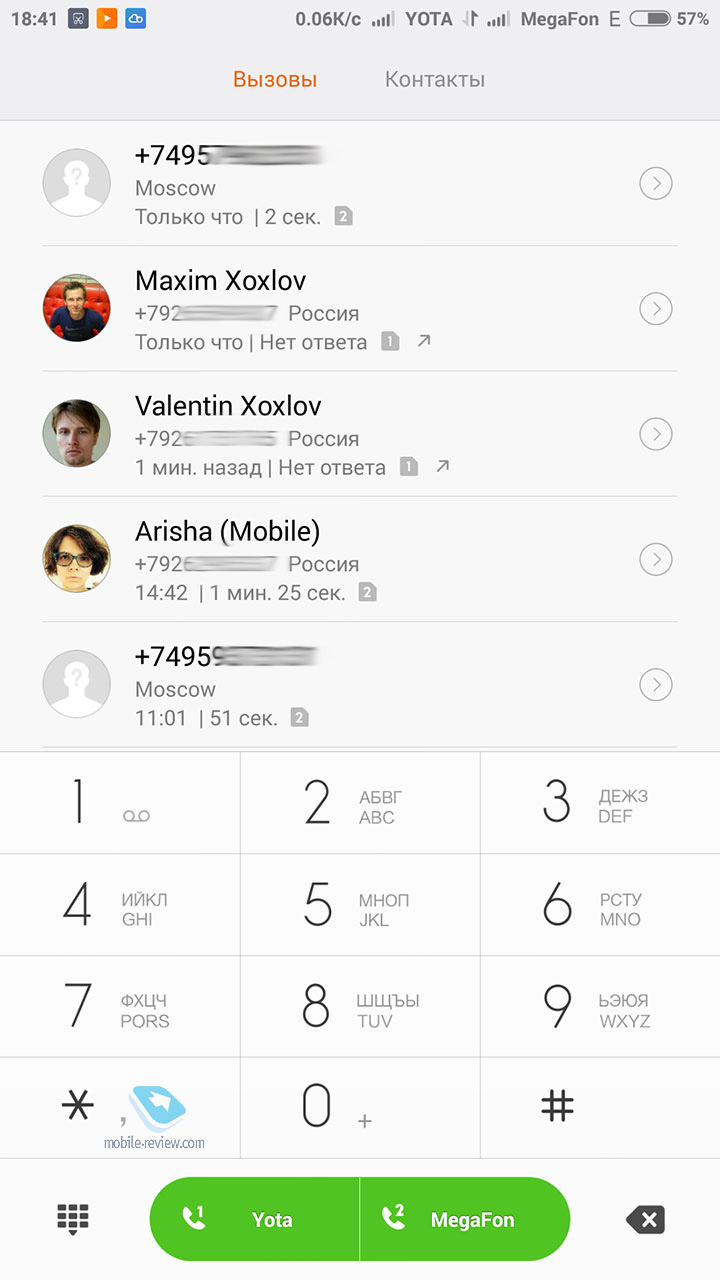Select the Вызовы tab
Image resolution: width=720 pixels, height=1280 pixels.
tap(275, 80)
